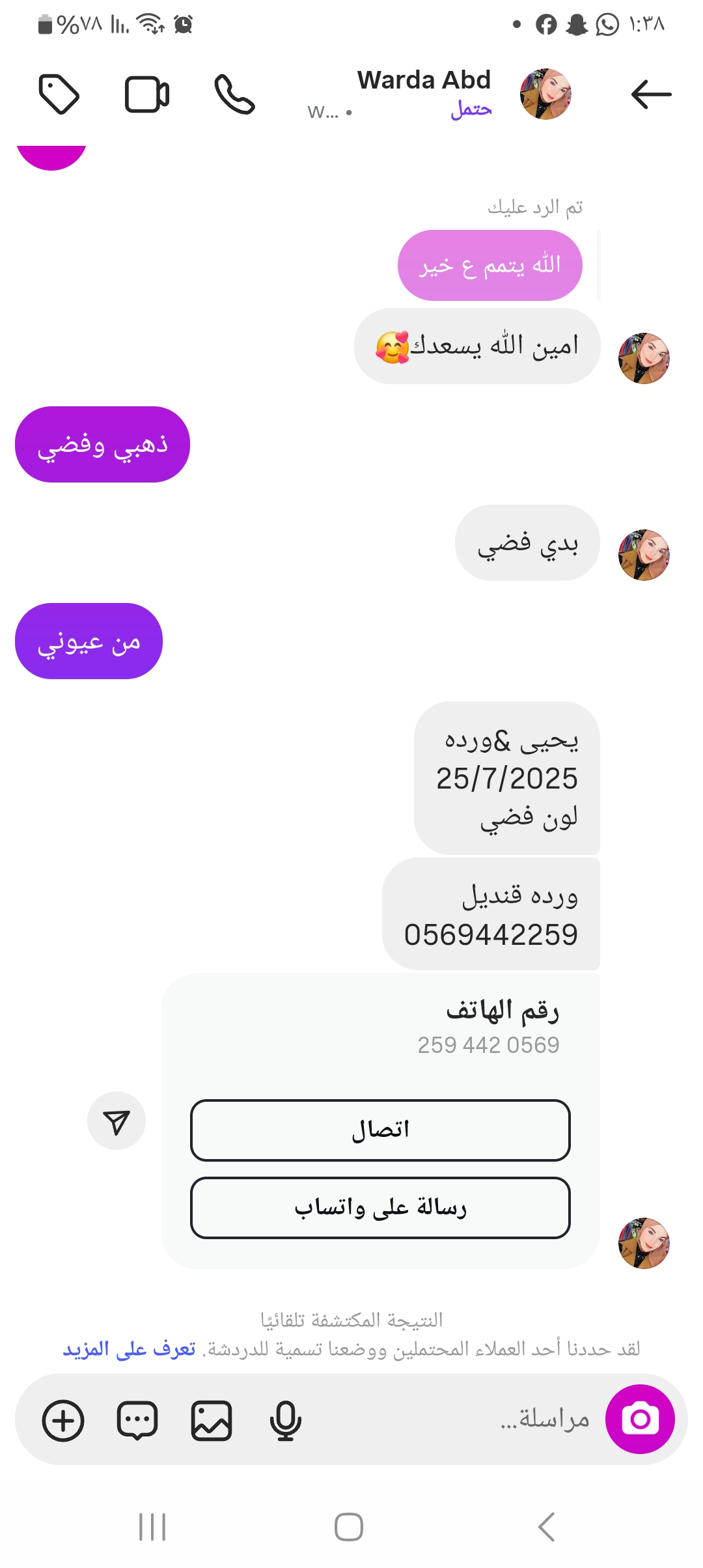Start a voice call with Warda Abd
This screenshot has width=703, height=1568.
(234, 94)
